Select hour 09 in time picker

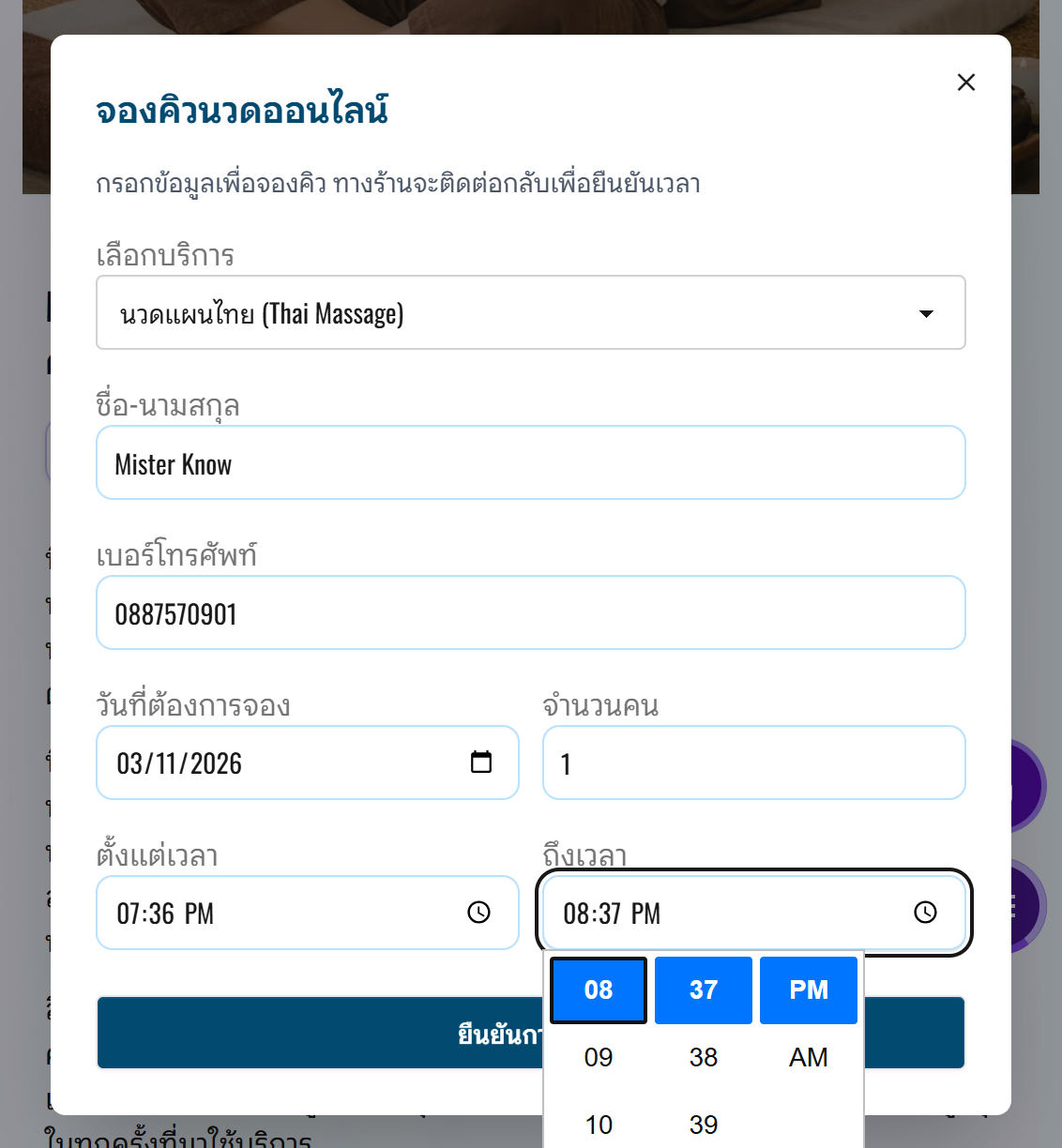tap(599, 1057)
